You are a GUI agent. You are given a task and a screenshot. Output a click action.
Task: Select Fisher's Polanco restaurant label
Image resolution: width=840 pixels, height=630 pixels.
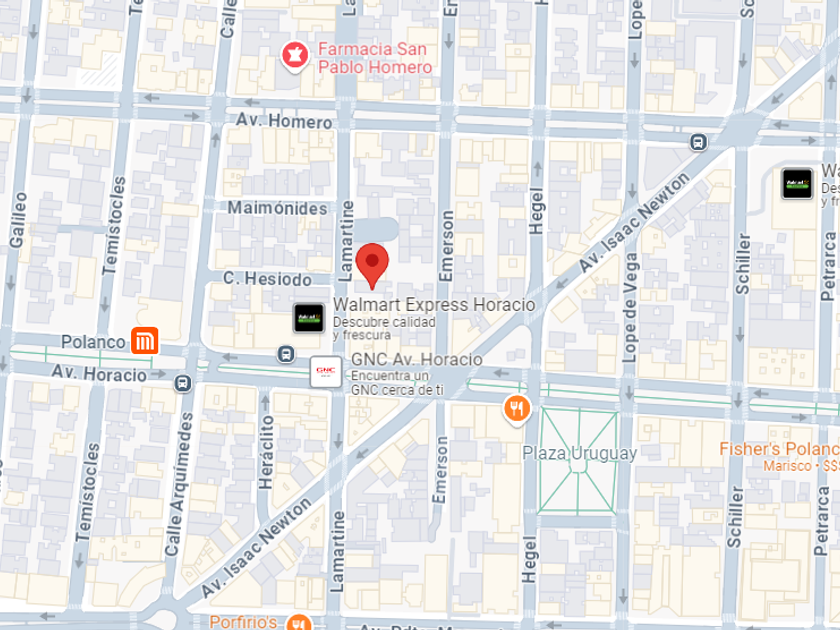pyautogui.click(x=779, y=449)
